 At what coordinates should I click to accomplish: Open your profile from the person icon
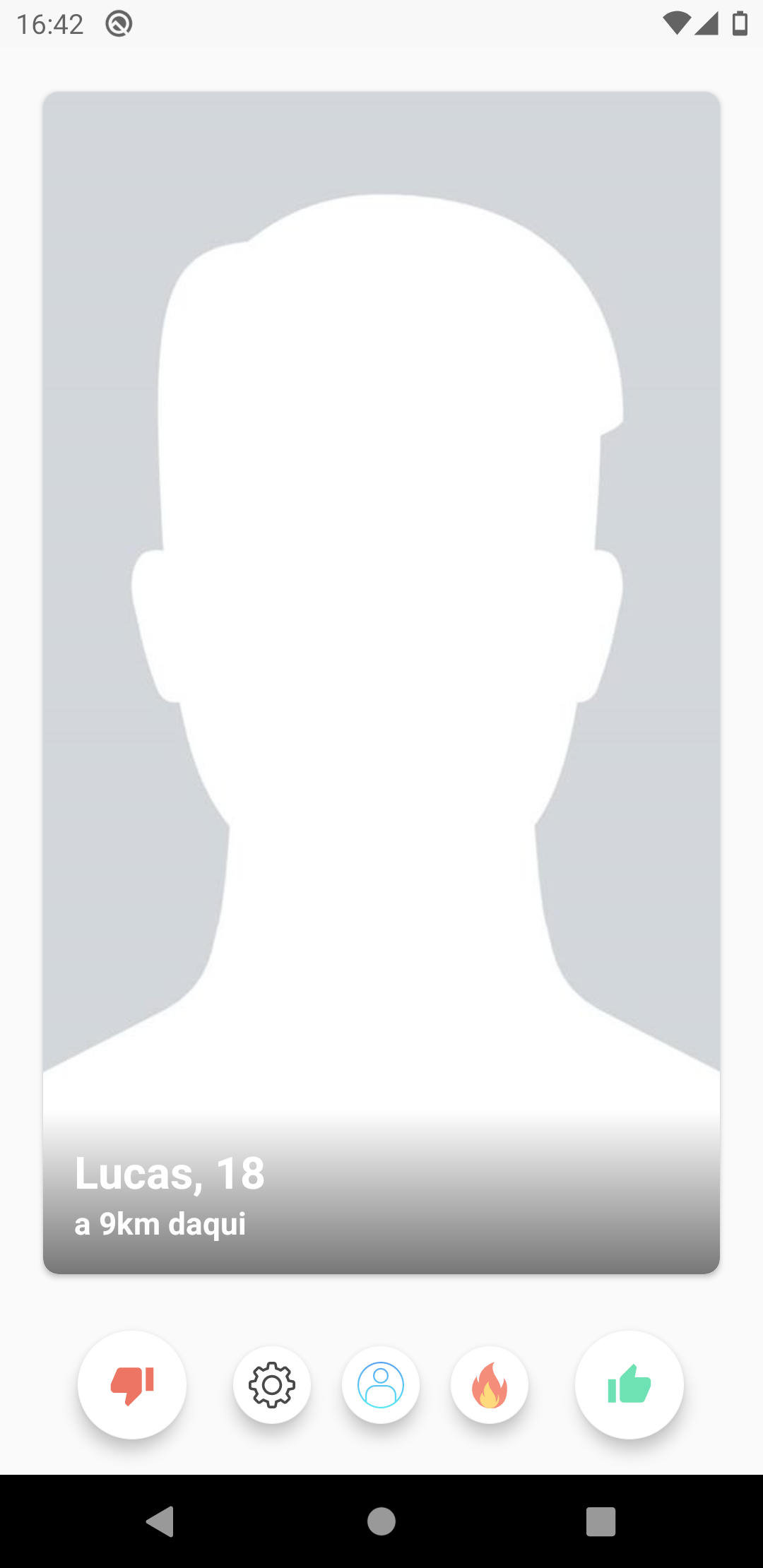pos(381,1385)
